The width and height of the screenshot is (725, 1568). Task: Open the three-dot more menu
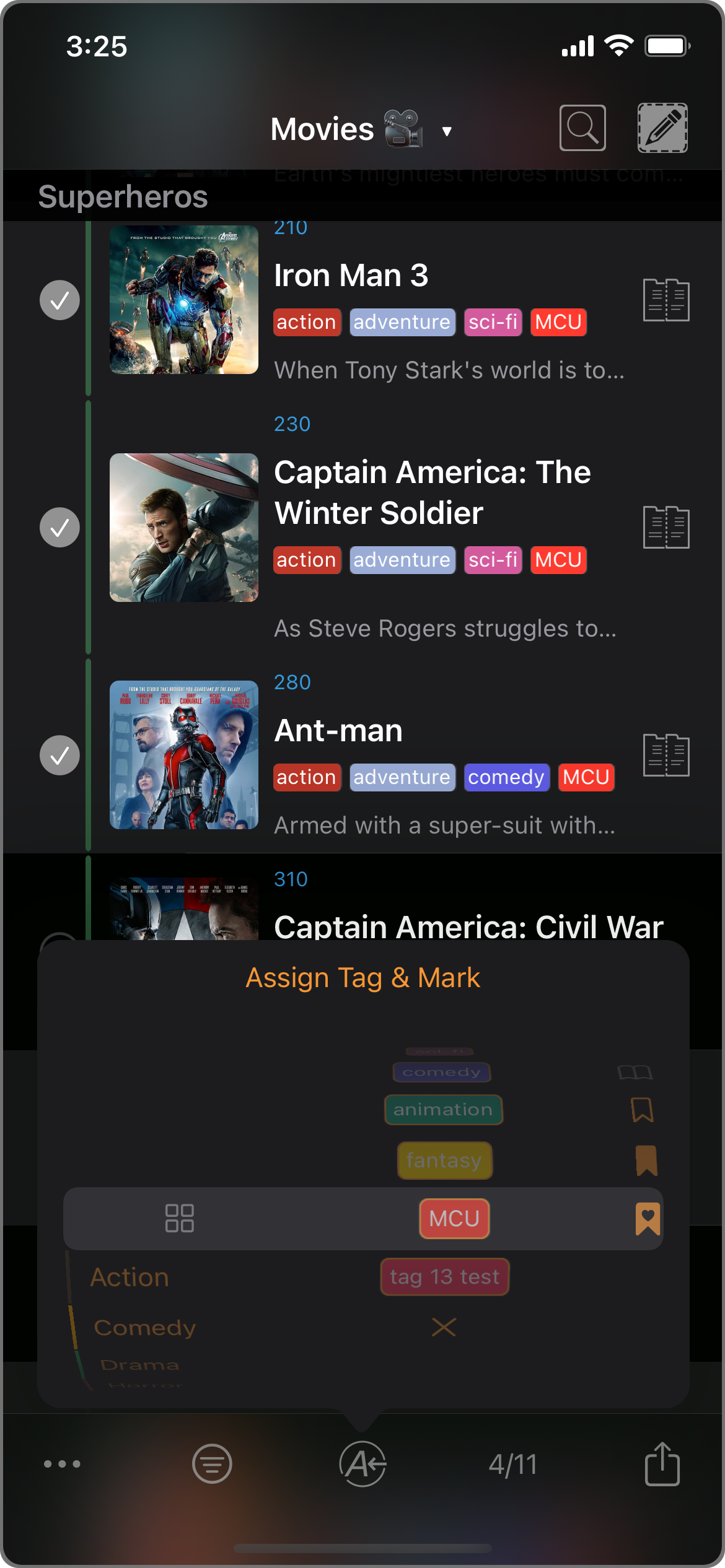62,1464
